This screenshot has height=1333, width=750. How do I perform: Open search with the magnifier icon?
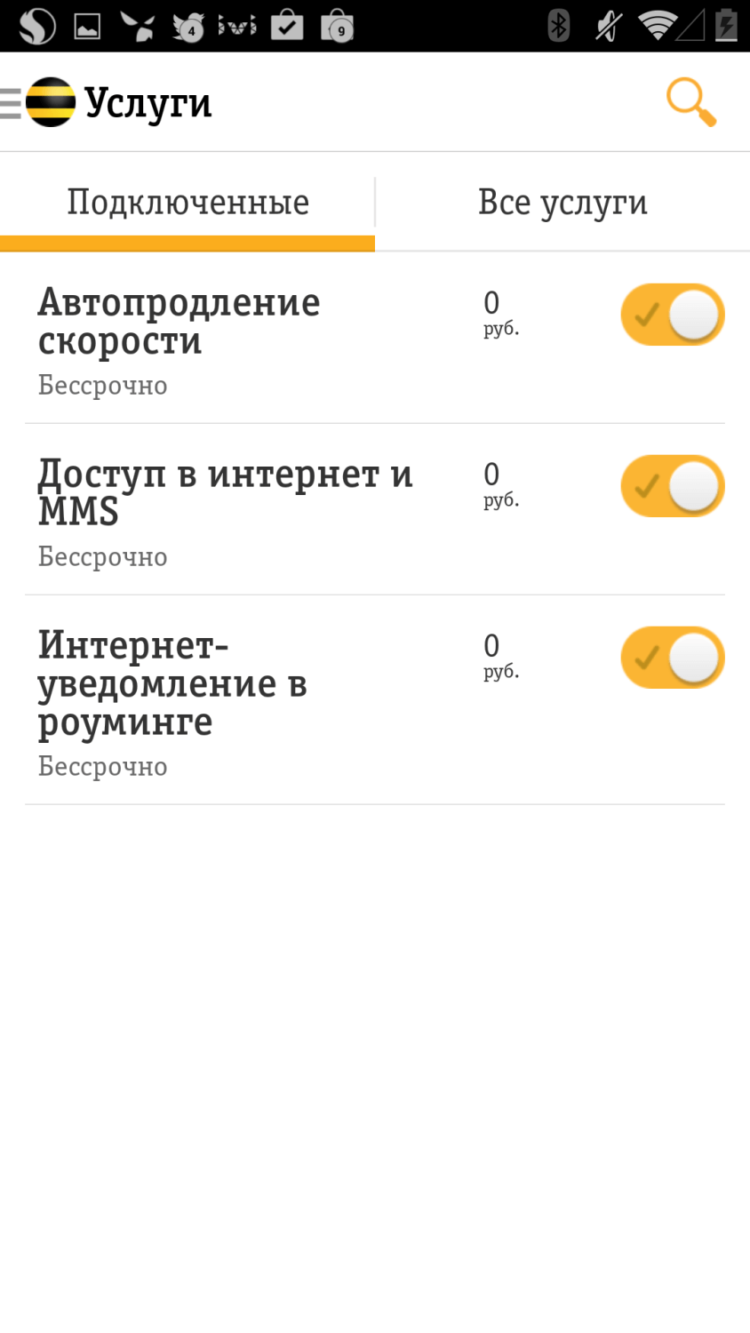pyautogui.click(x=690, y=102)
